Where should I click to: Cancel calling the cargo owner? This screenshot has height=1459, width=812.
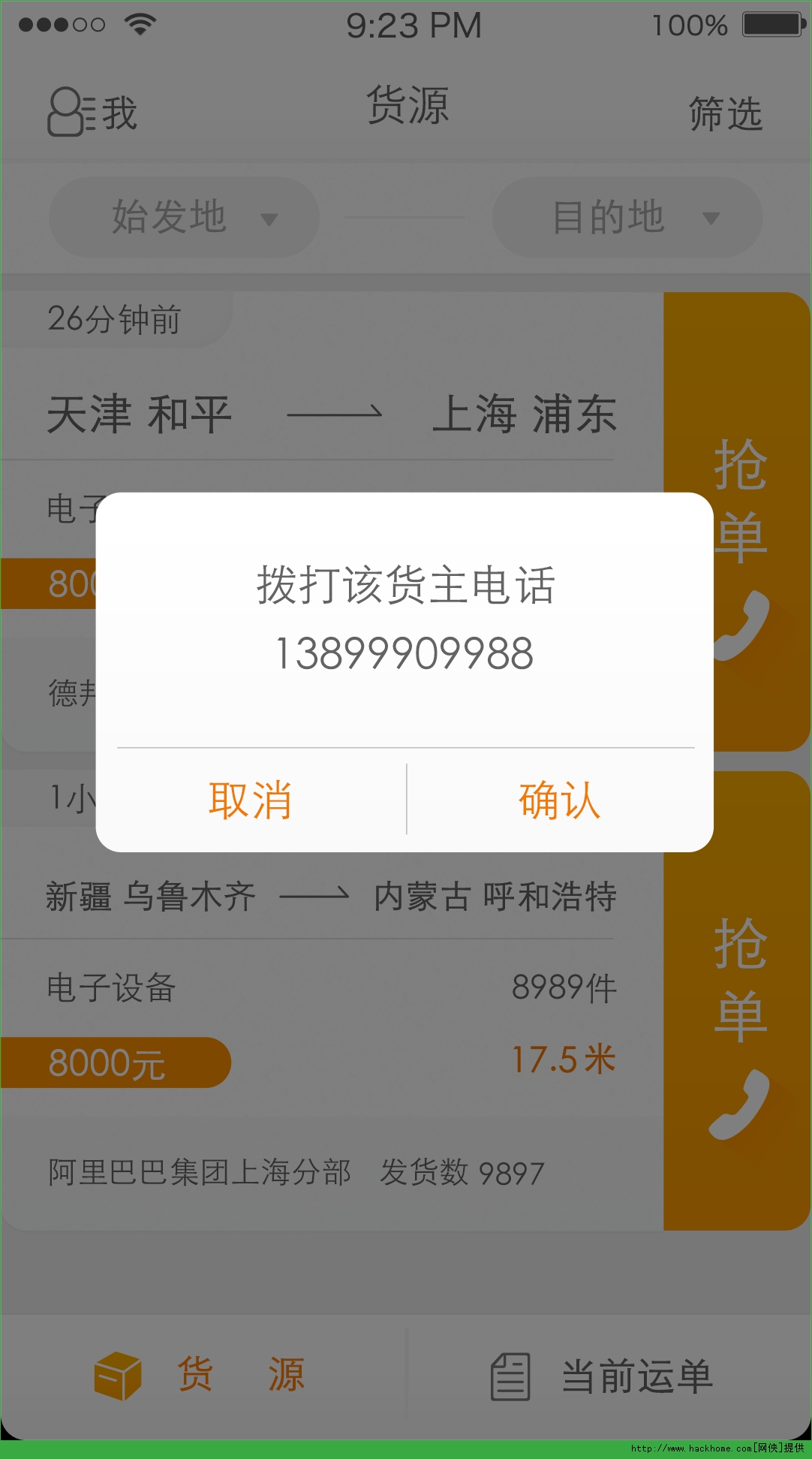coord(251,800)
